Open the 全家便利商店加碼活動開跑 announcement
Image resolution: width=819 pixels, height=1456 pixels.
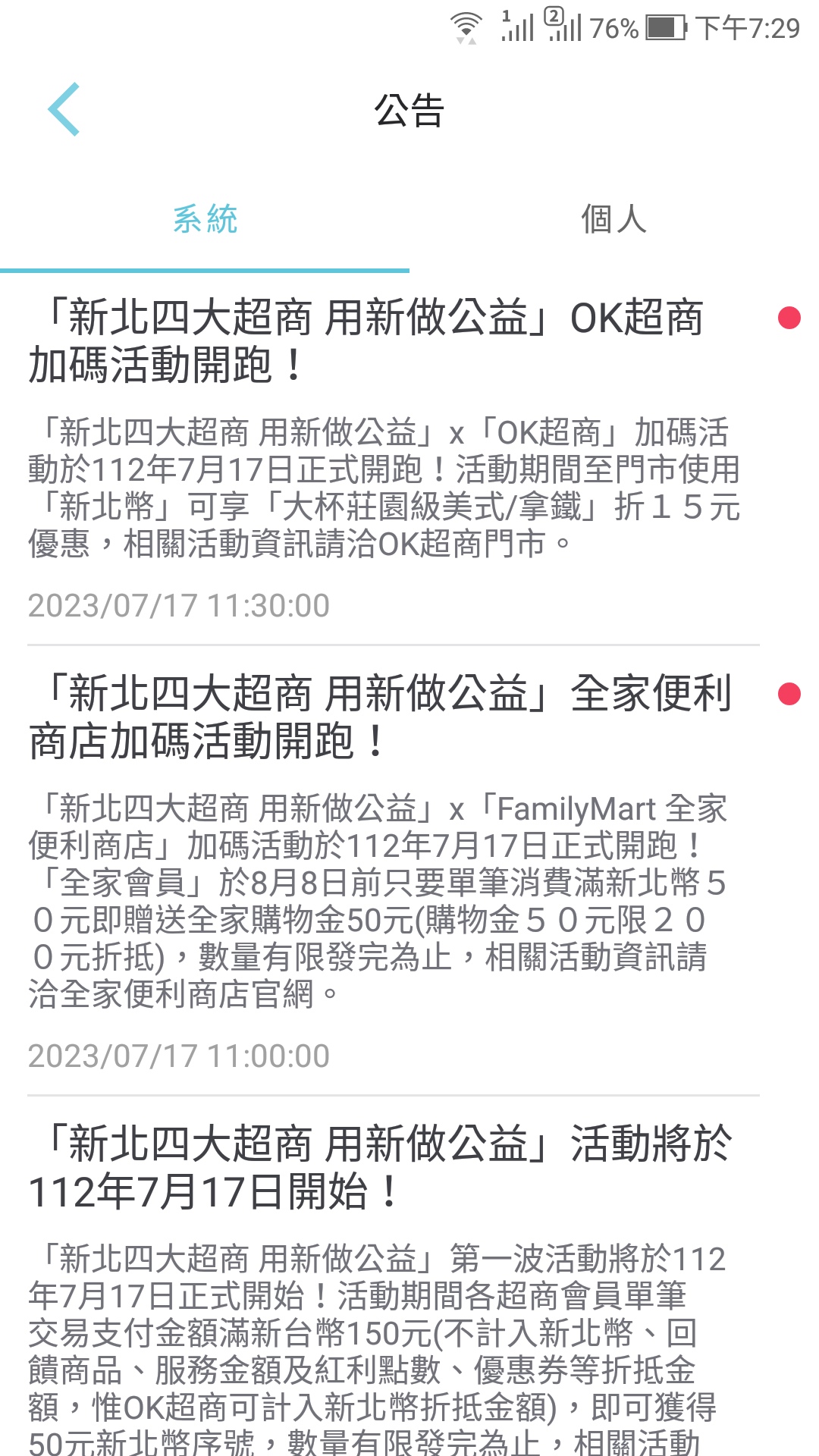coord(409,871)
